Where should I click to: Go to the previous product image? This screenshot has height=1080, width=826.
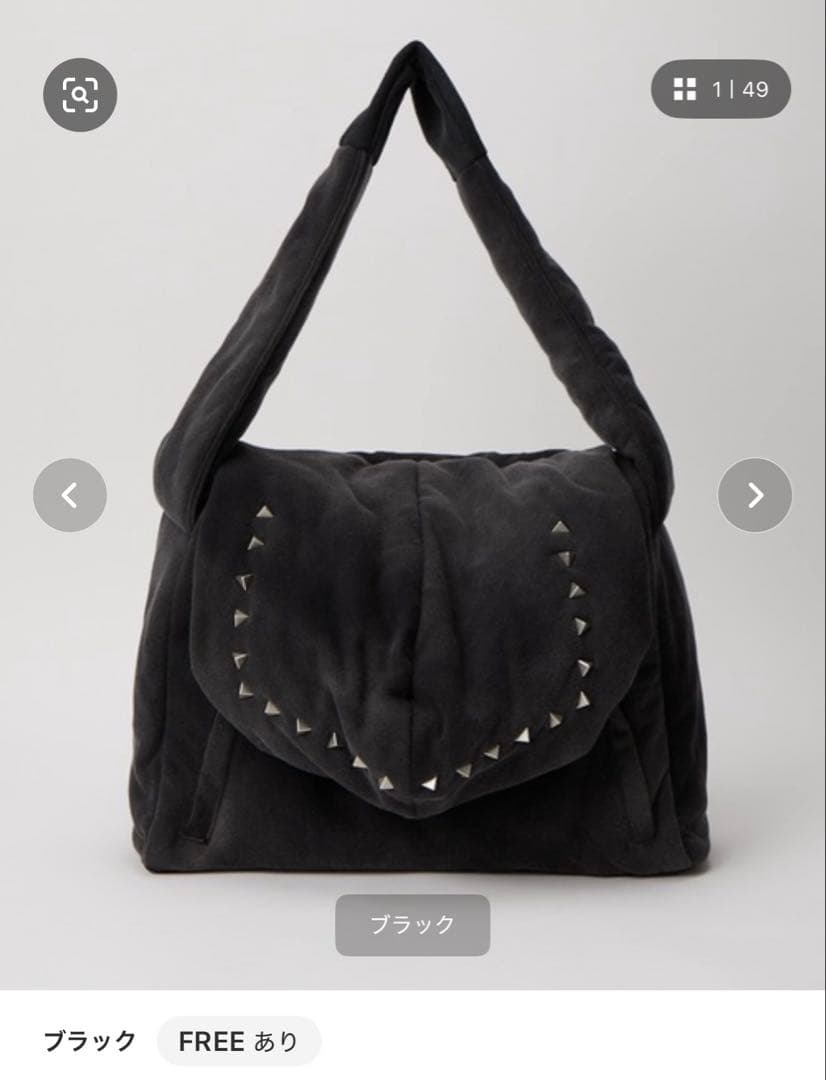[70, 495]
